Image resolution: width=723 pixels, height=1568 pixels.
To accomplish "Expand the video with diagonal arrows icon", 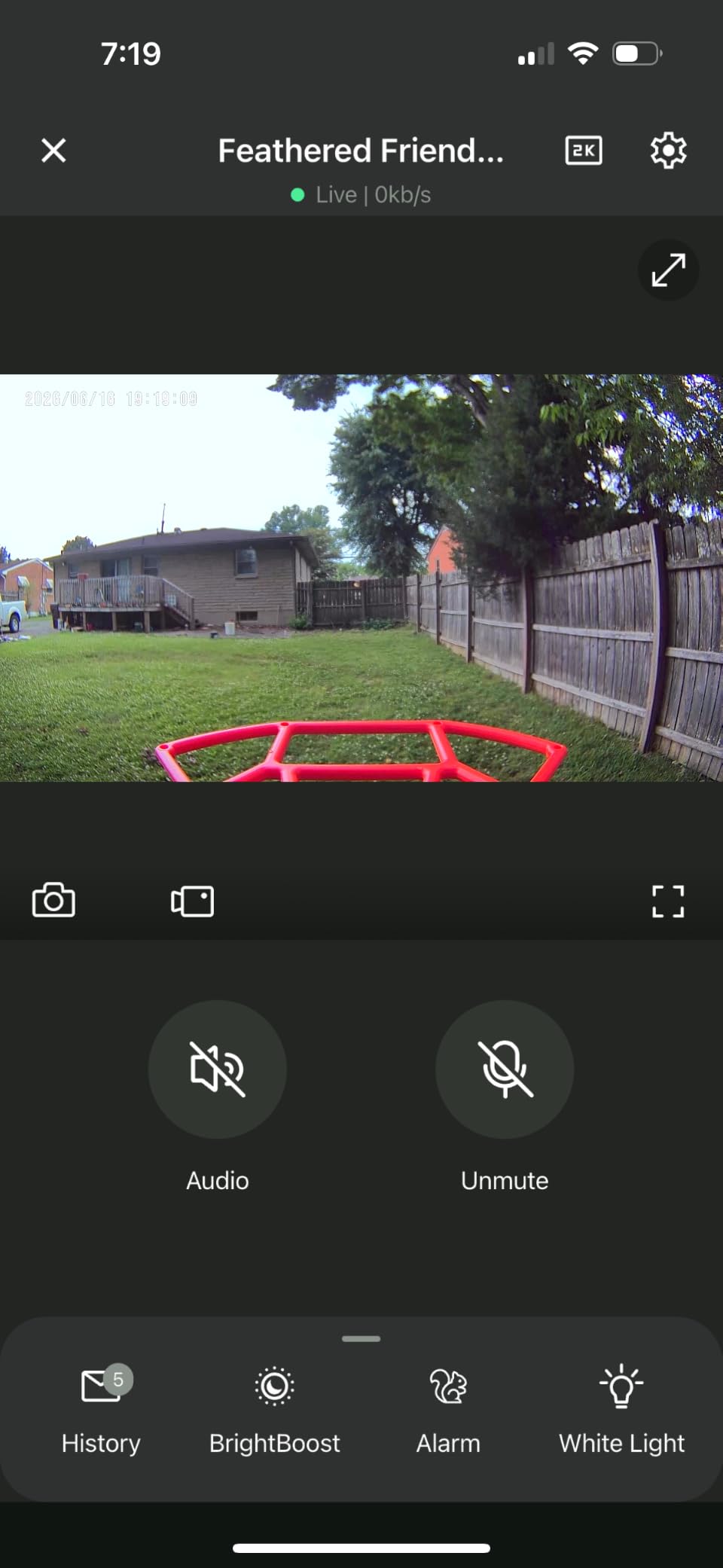I will click(669, 270).
